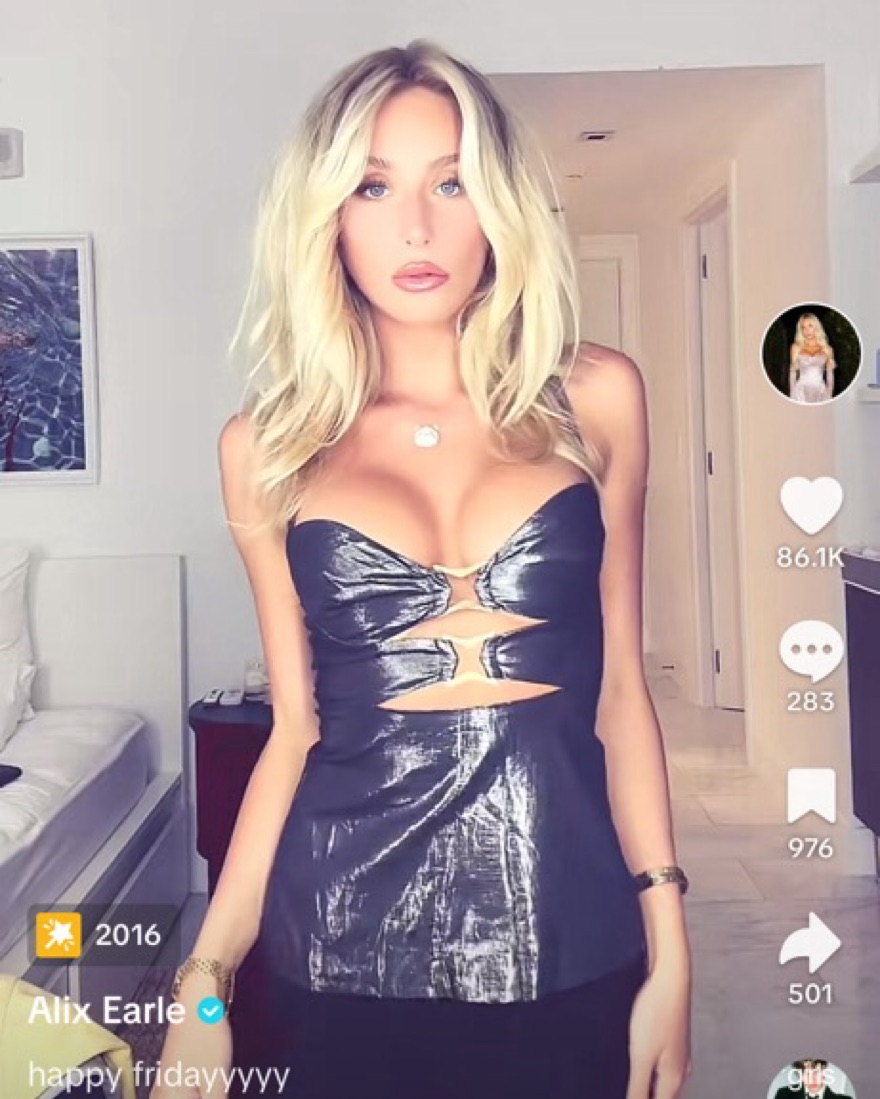Open the comments on this video
Screen dimensions: 880x1099
[811, 651]
